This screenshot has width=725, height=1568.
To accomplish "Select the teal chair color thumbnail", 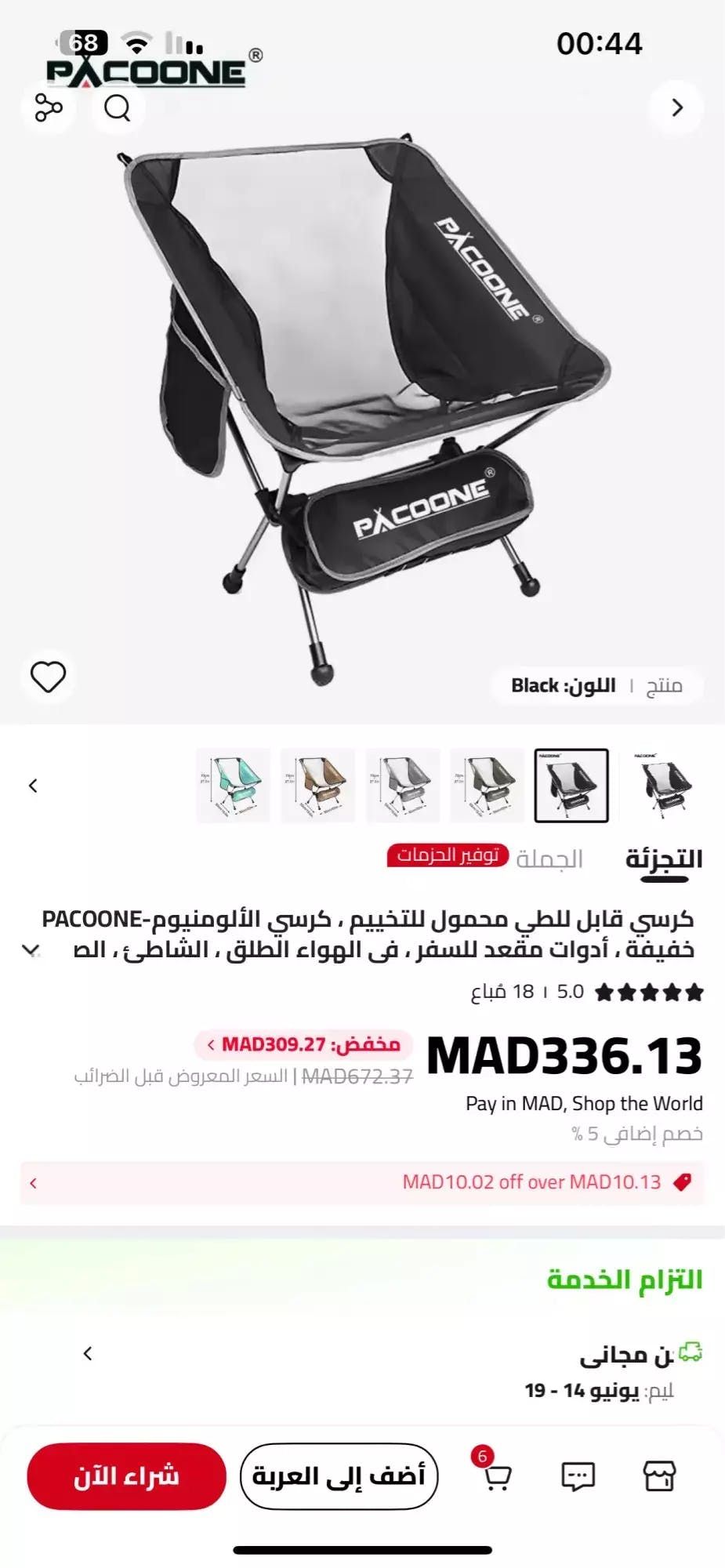I will (x=233, y=786).
